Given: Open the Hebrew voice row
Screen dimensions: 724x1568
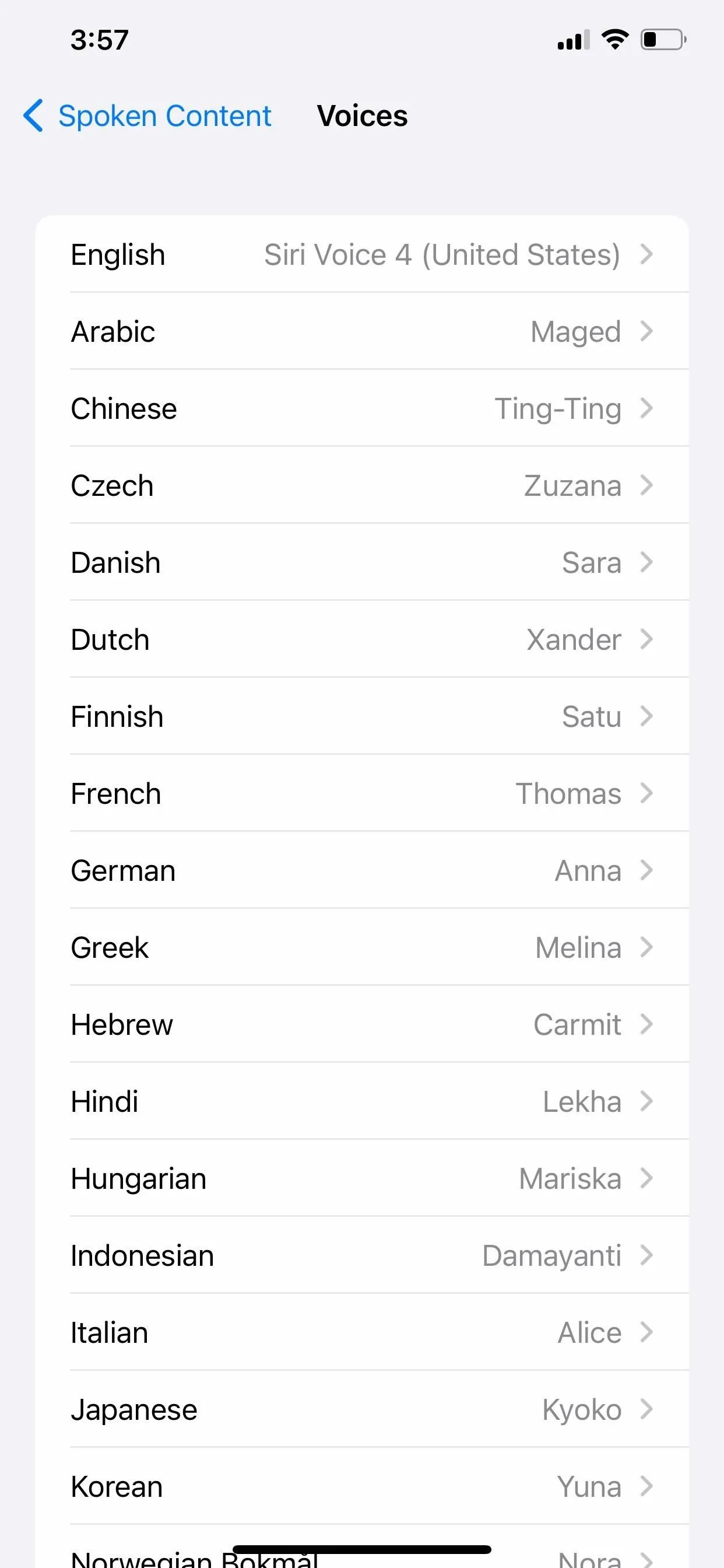Looking at the screenshot, I should click(362, 1024).
